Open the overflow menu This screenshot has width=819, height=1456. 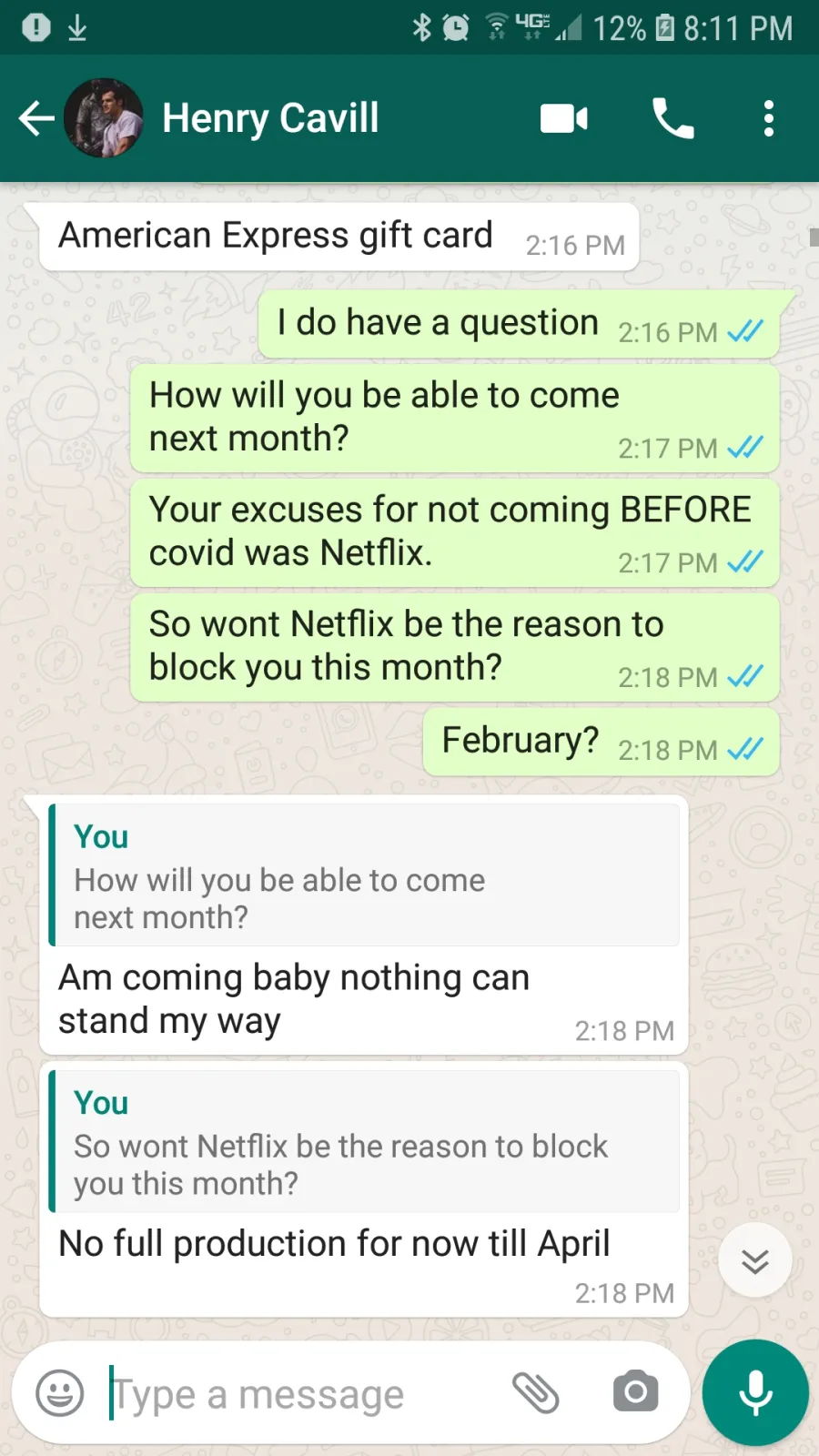click(x=769, y=118)
